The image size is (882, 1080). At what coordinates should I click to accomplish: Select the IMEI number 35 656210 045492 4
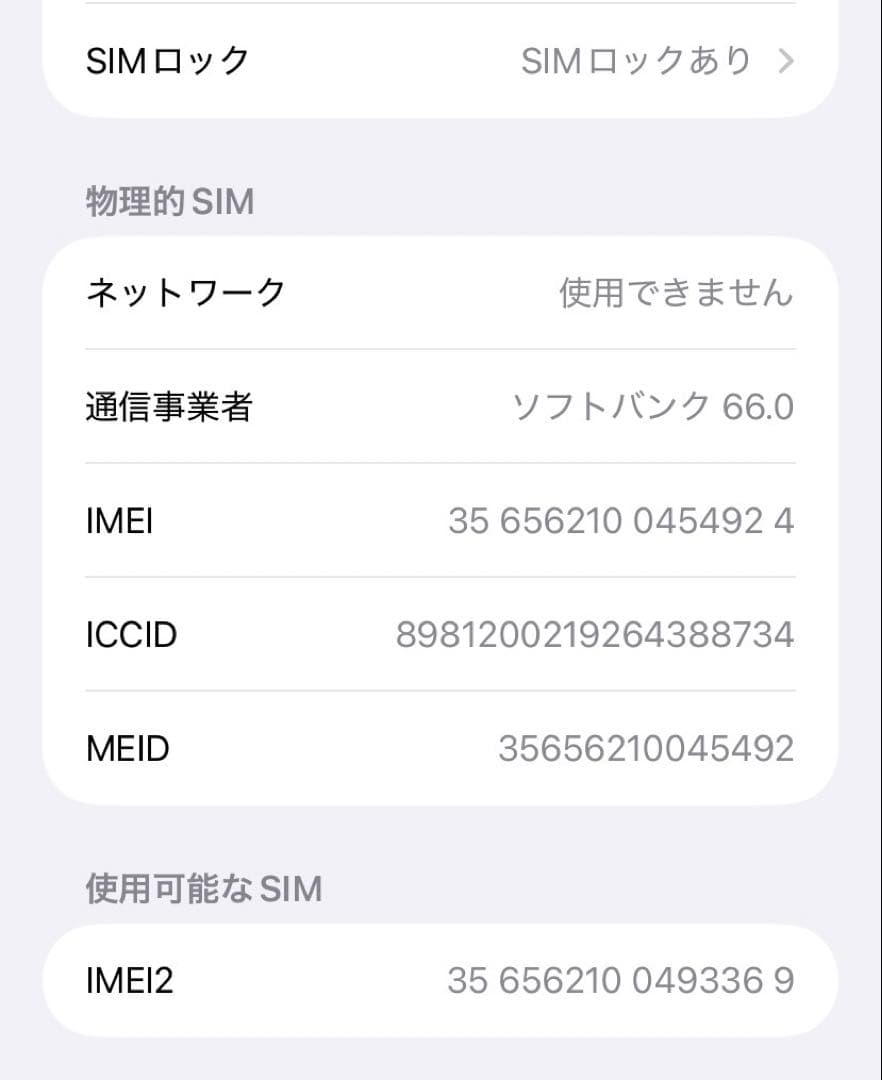point(620,520)
